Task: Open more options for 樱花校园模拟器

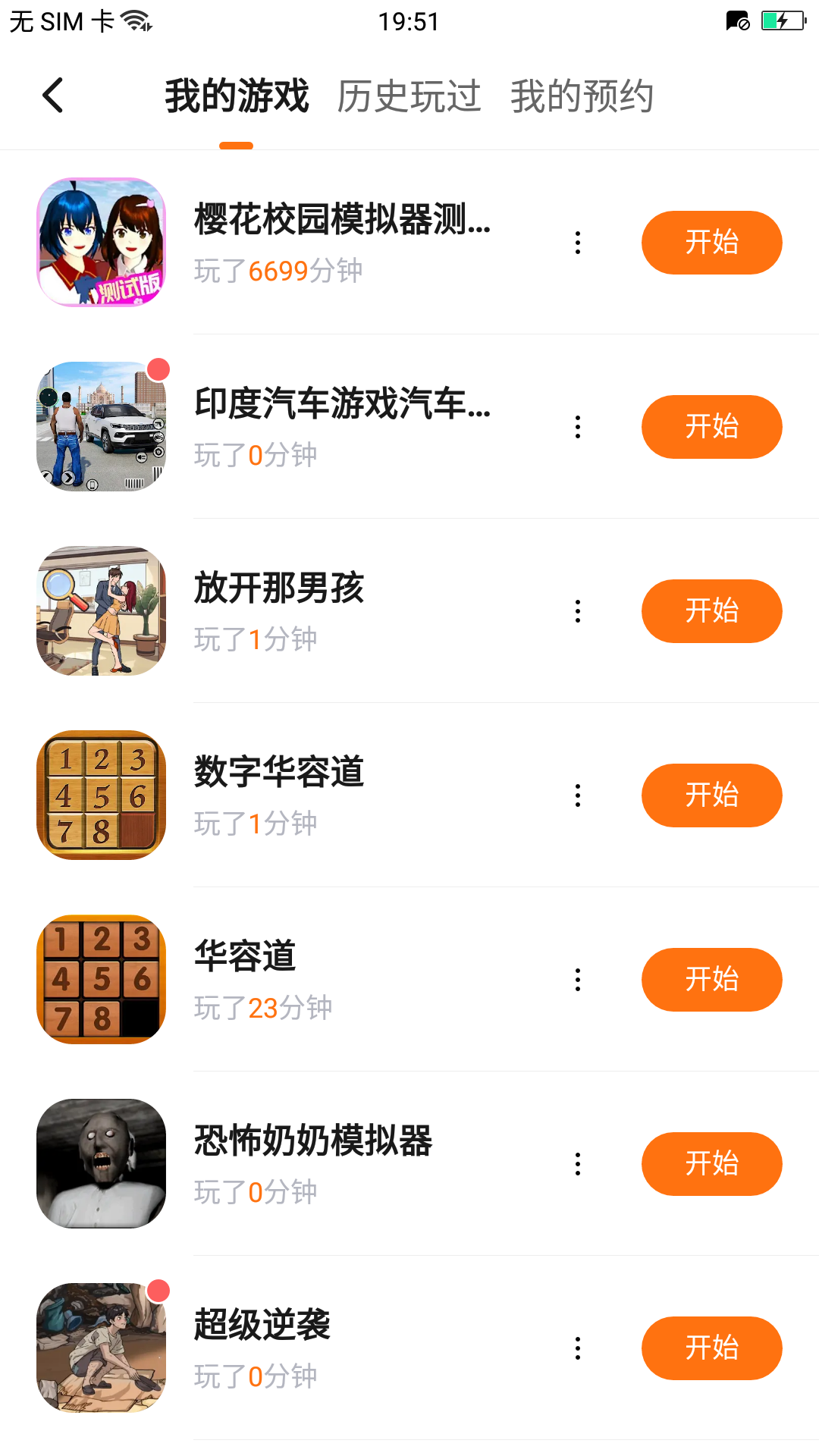Action: 578,243
